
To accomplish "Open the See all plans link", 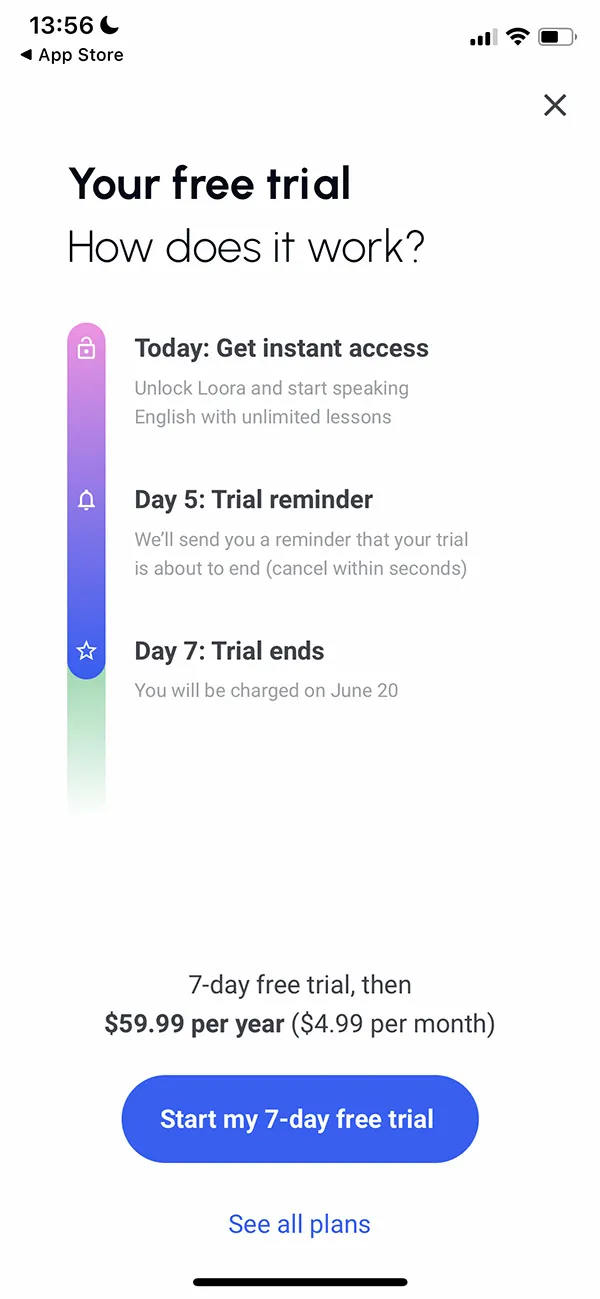I will click(300, 1224).
